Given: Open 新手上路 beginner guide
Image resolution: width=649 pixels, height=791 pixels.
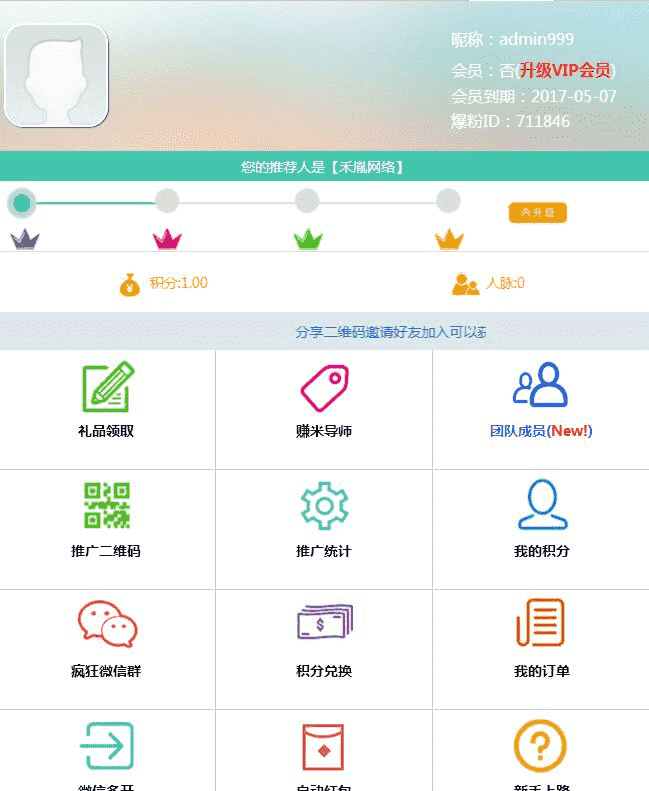Looking at the screenshot, I should [x=541, y=755].
